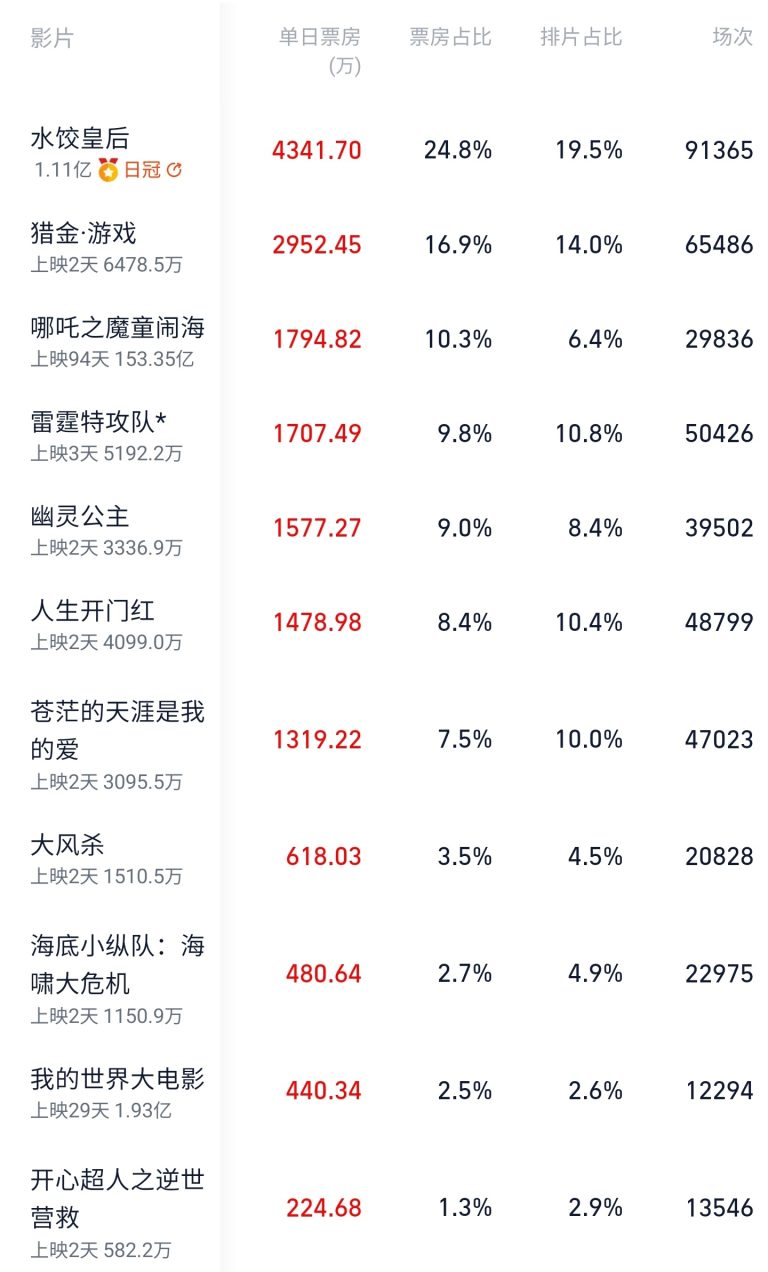Open the 水饺皇后 film row
This screenshot has width=768, height=1272.
384,151
